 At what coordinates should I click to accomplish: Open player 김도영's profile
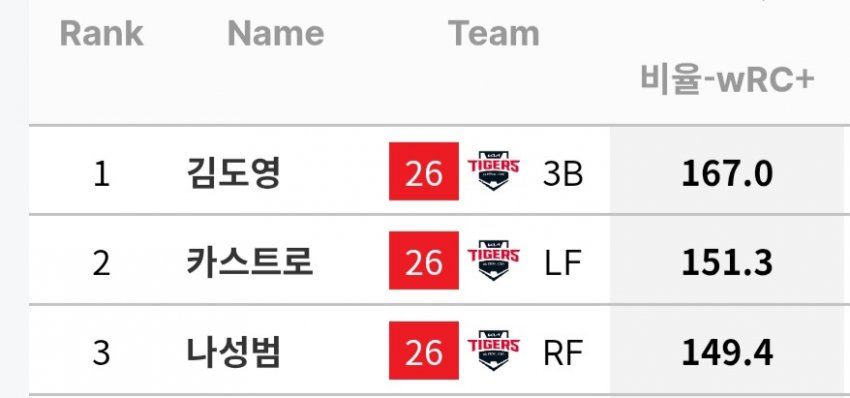233,174
